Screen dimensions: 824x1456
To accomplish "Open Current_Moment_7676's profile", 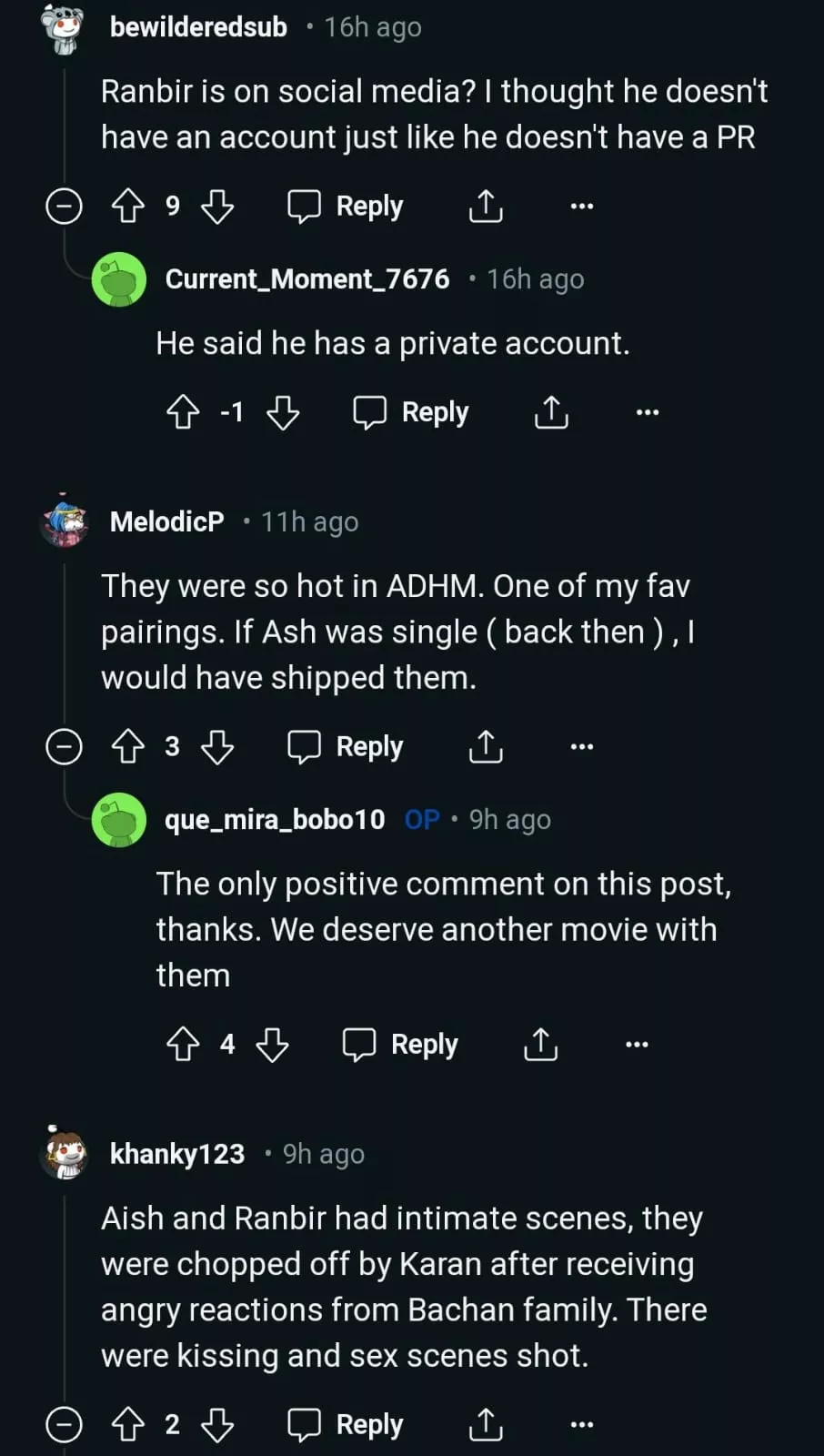I will tap(306, 279).
